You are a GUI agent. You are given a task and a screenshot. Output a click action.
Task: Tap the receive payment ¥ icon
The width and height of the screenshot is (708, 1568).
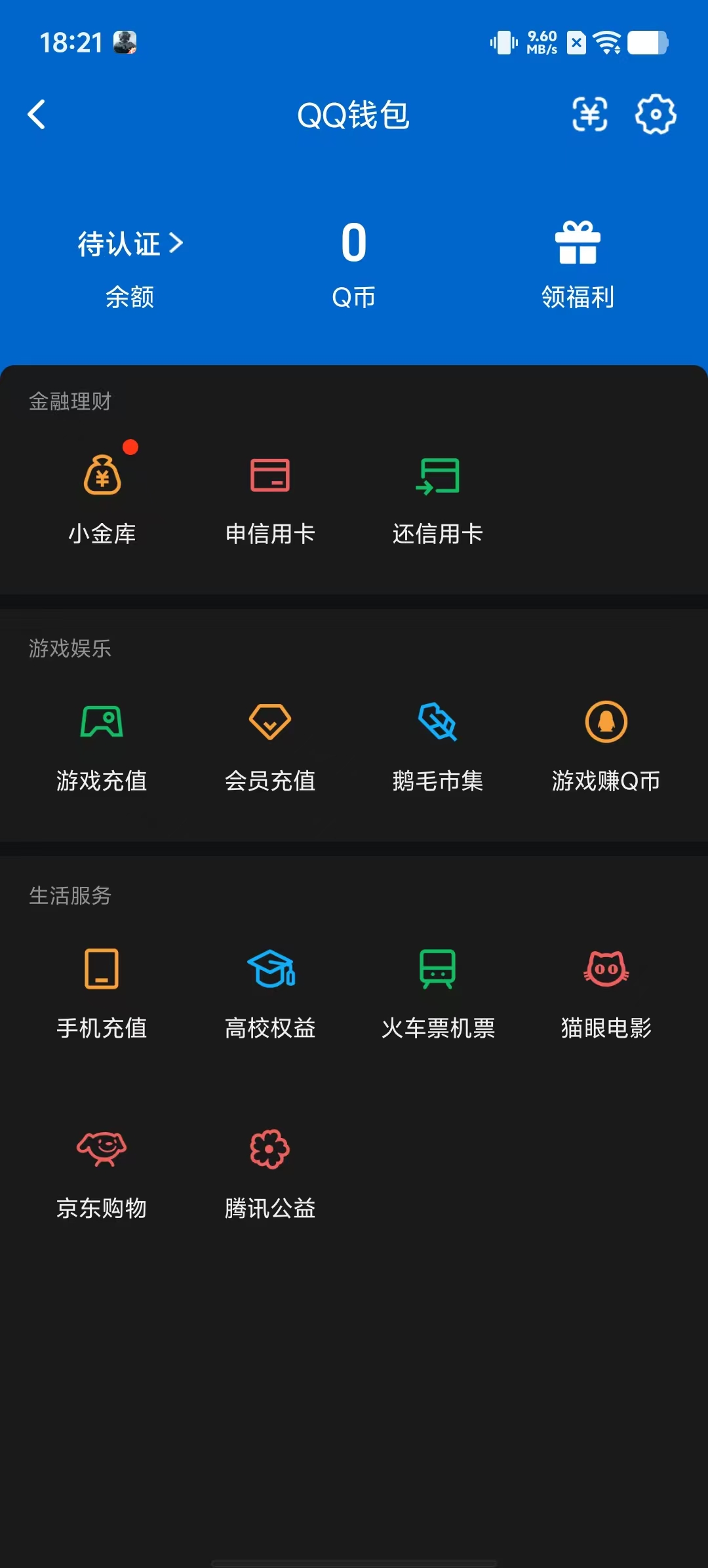coord(589,115)
